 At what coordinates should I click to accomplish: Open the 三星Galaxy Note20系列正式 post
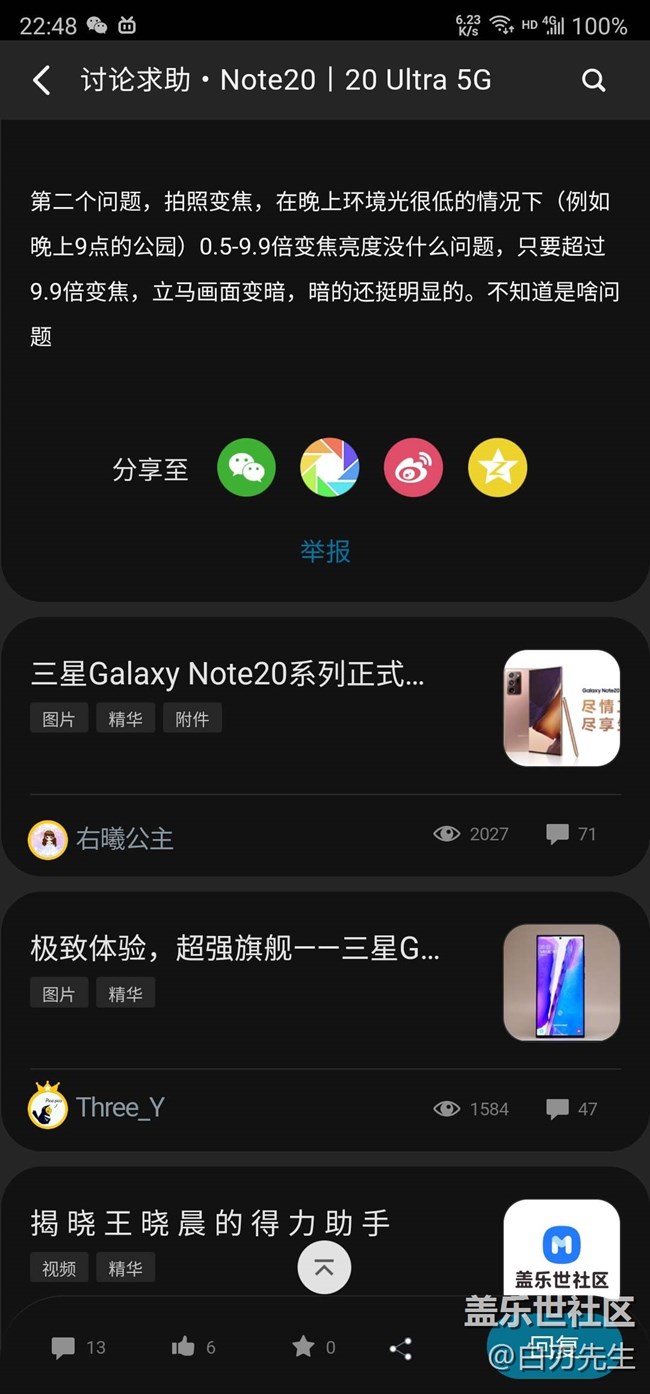point(228,675)
